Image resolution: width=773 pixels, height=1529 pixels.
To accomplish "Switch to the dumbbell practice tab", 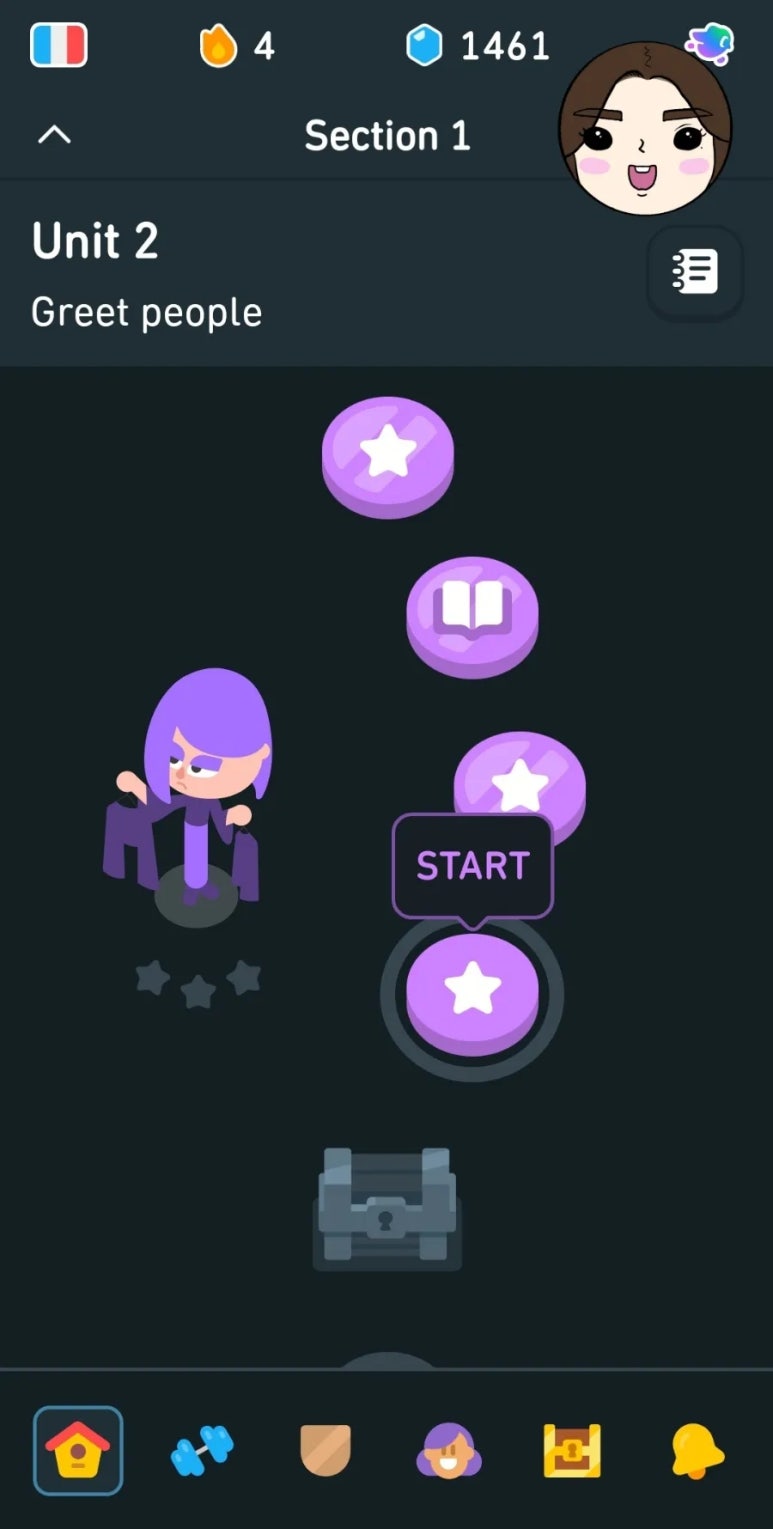I will click(202, 1450).
